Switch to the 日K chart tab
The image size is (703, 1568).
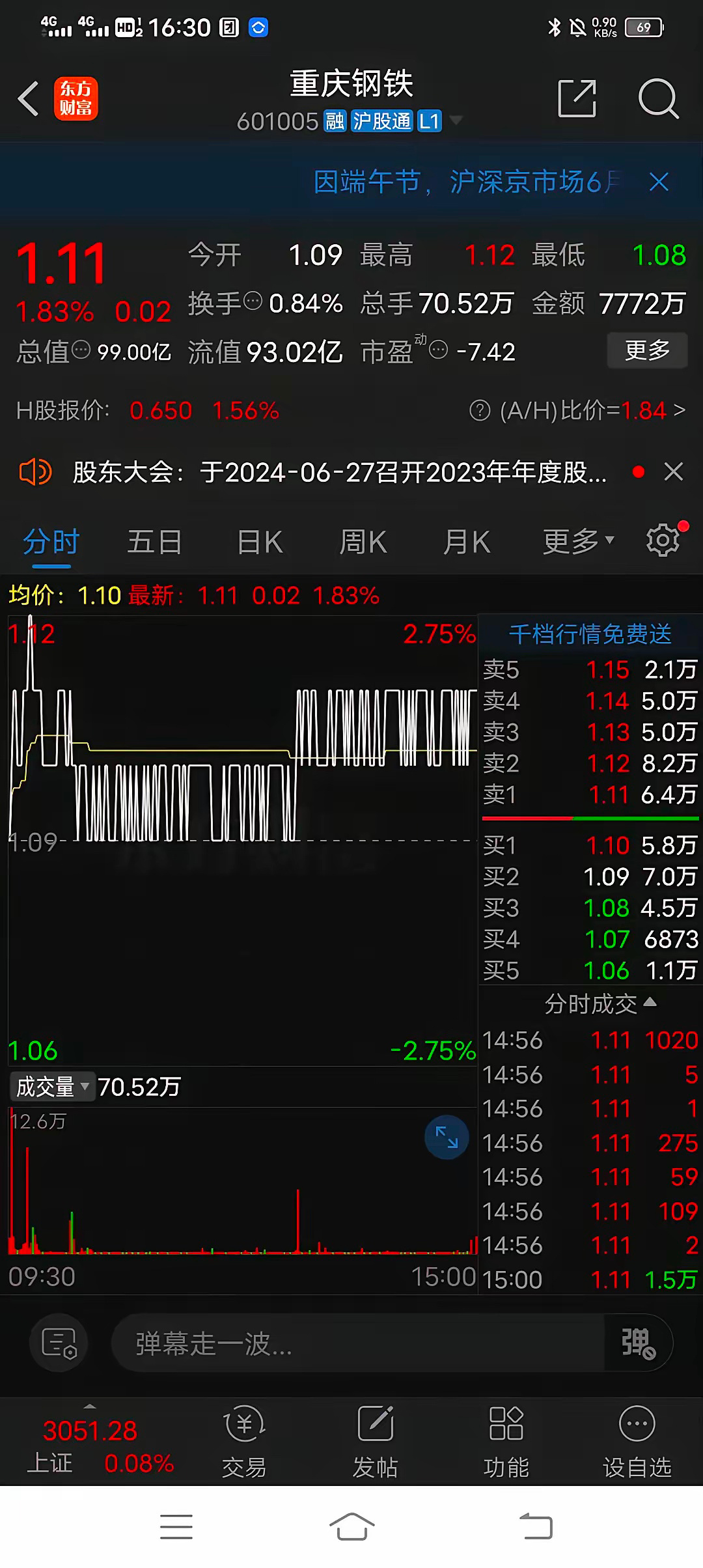260,542
